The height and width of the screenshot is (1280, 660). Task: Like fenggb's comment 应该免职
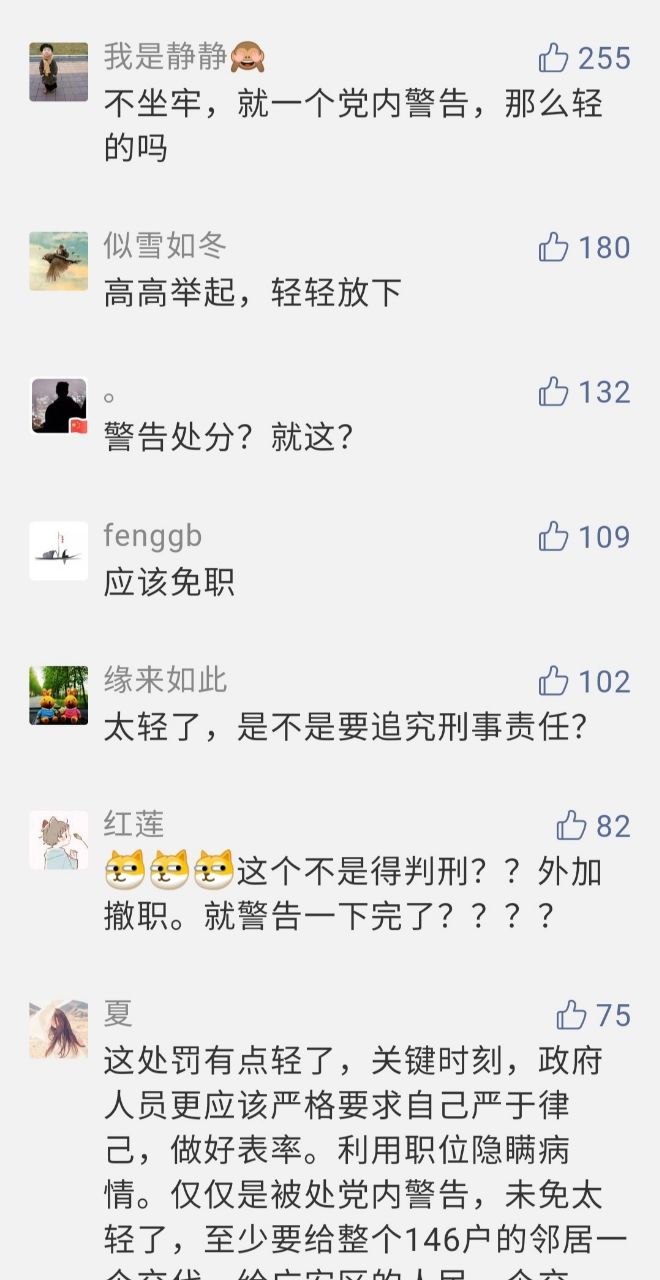554,537
